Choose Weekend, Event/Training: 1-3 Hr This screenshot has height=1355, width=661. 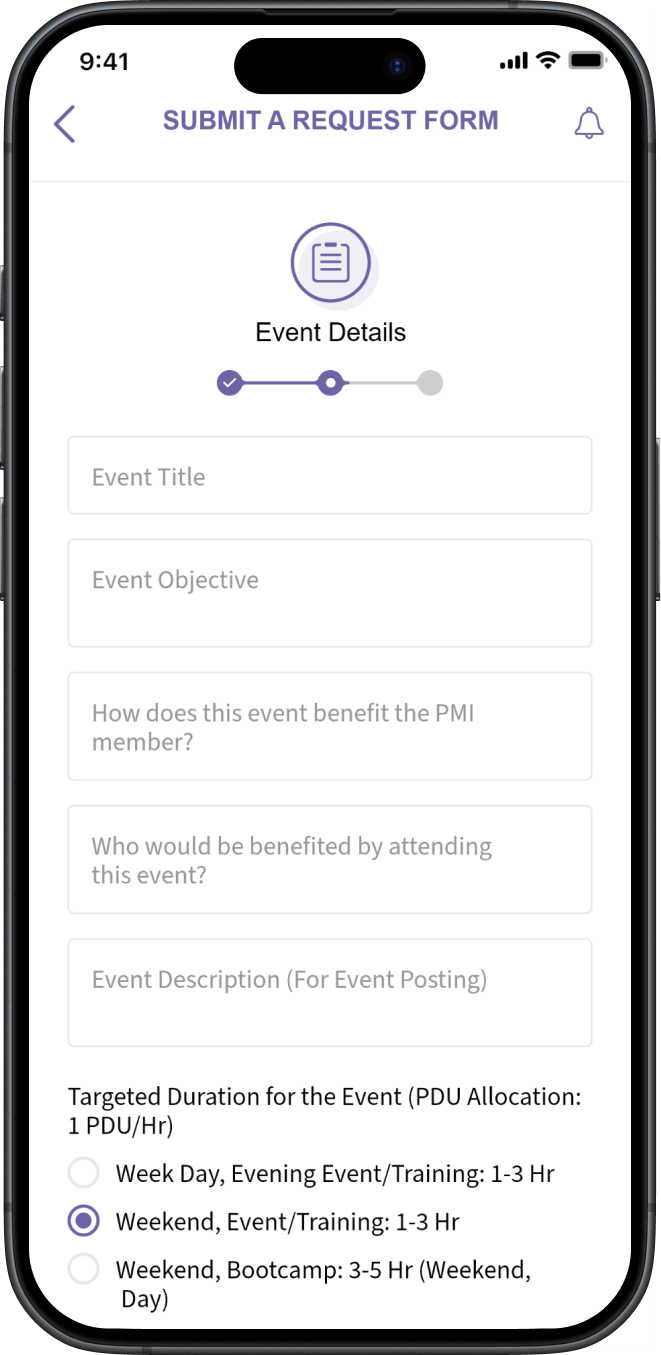coord(84,1221)
